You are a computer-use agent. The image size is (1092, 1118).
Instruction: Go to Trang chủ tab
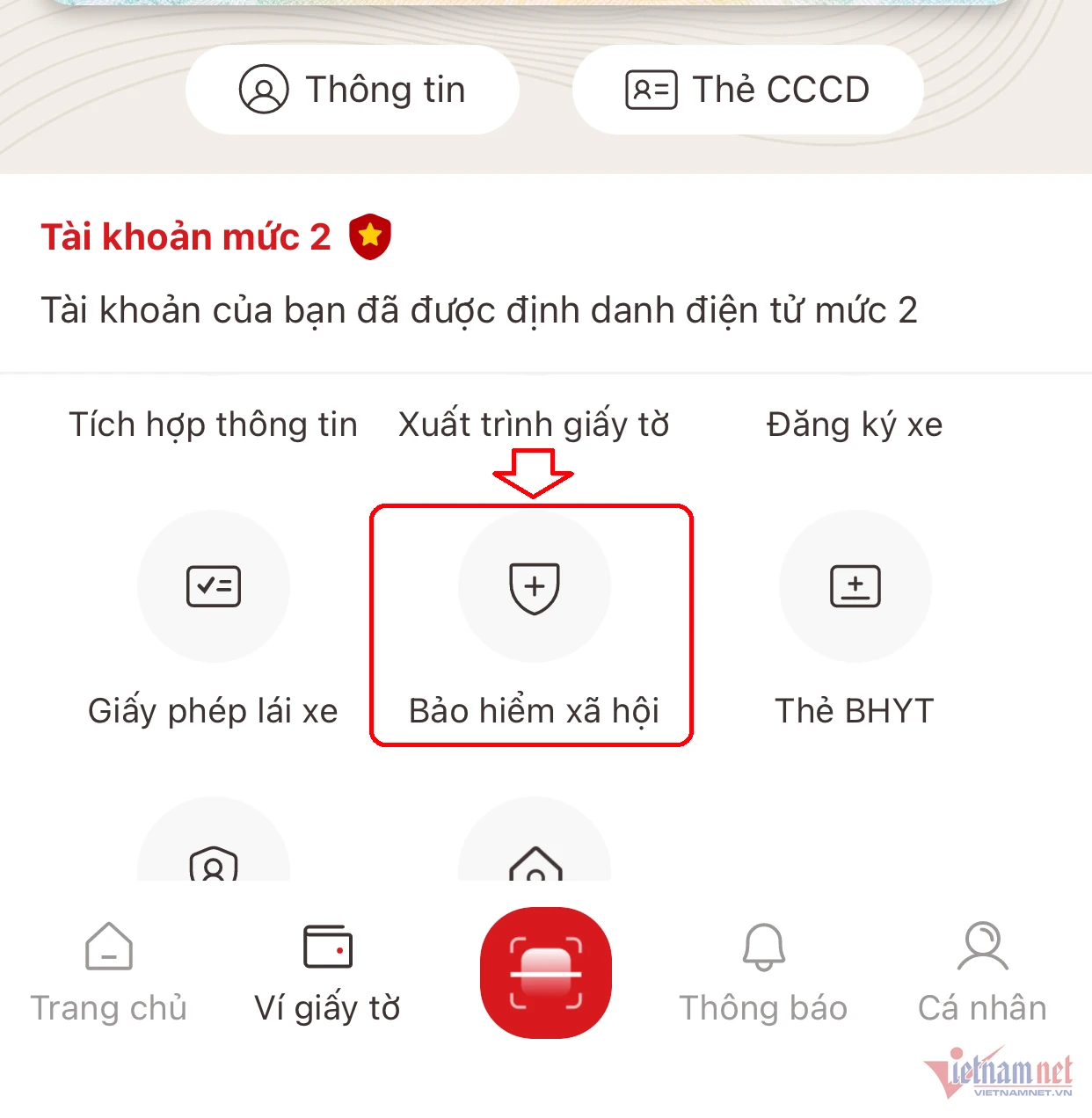pos(109,971)
